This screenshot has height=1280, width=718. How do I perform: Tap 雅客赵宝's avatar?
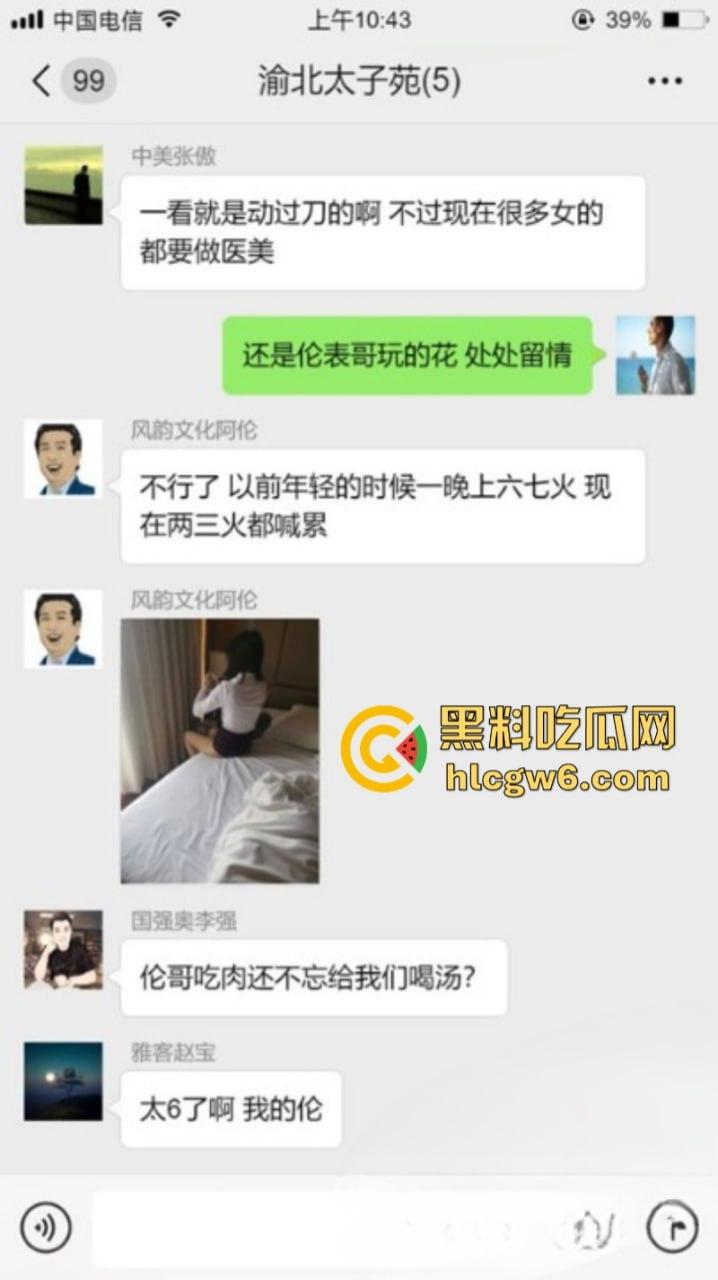click(63, 1081)
